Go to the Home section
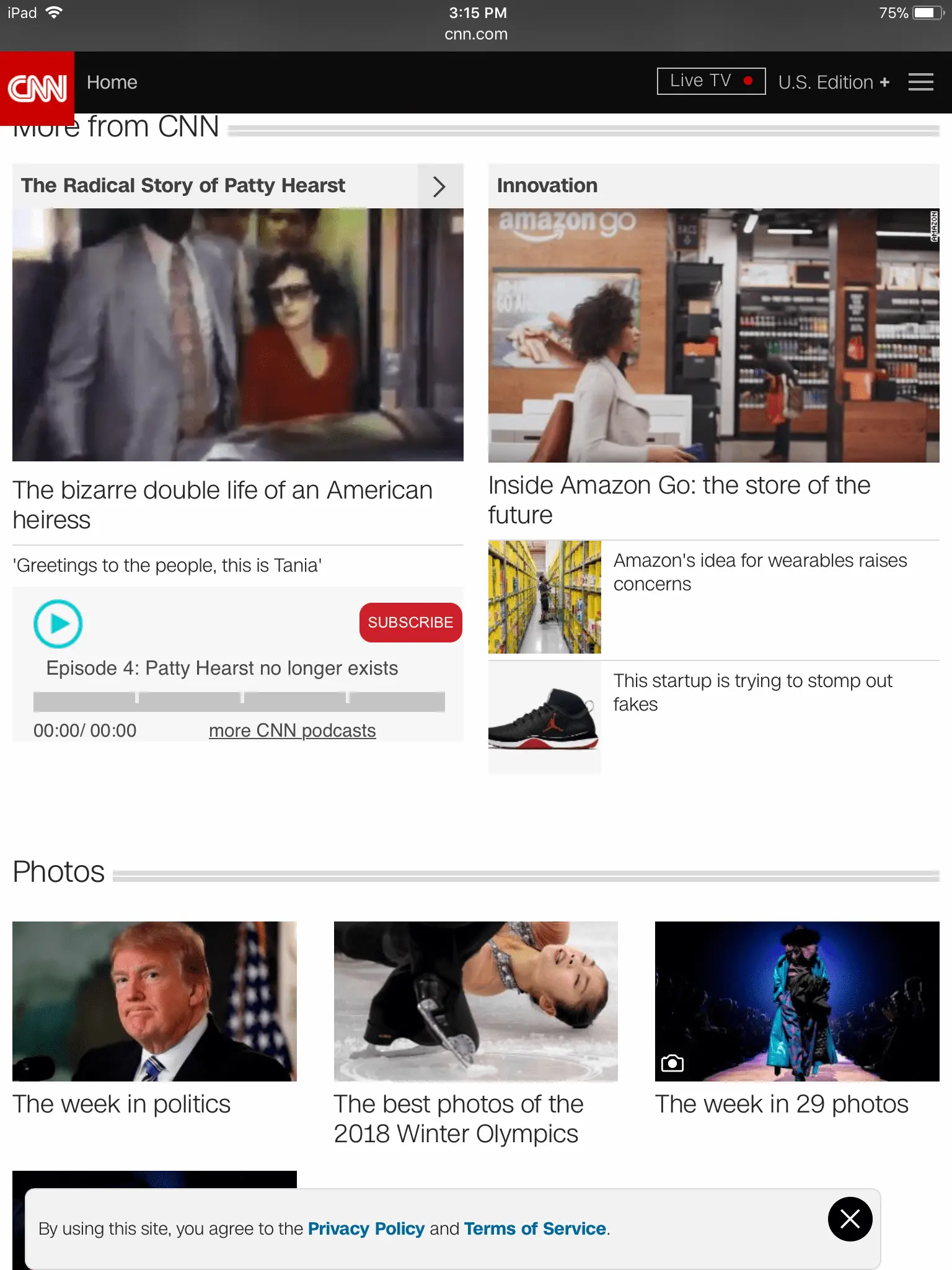The image size is (952, 1270). coord(112,82)
